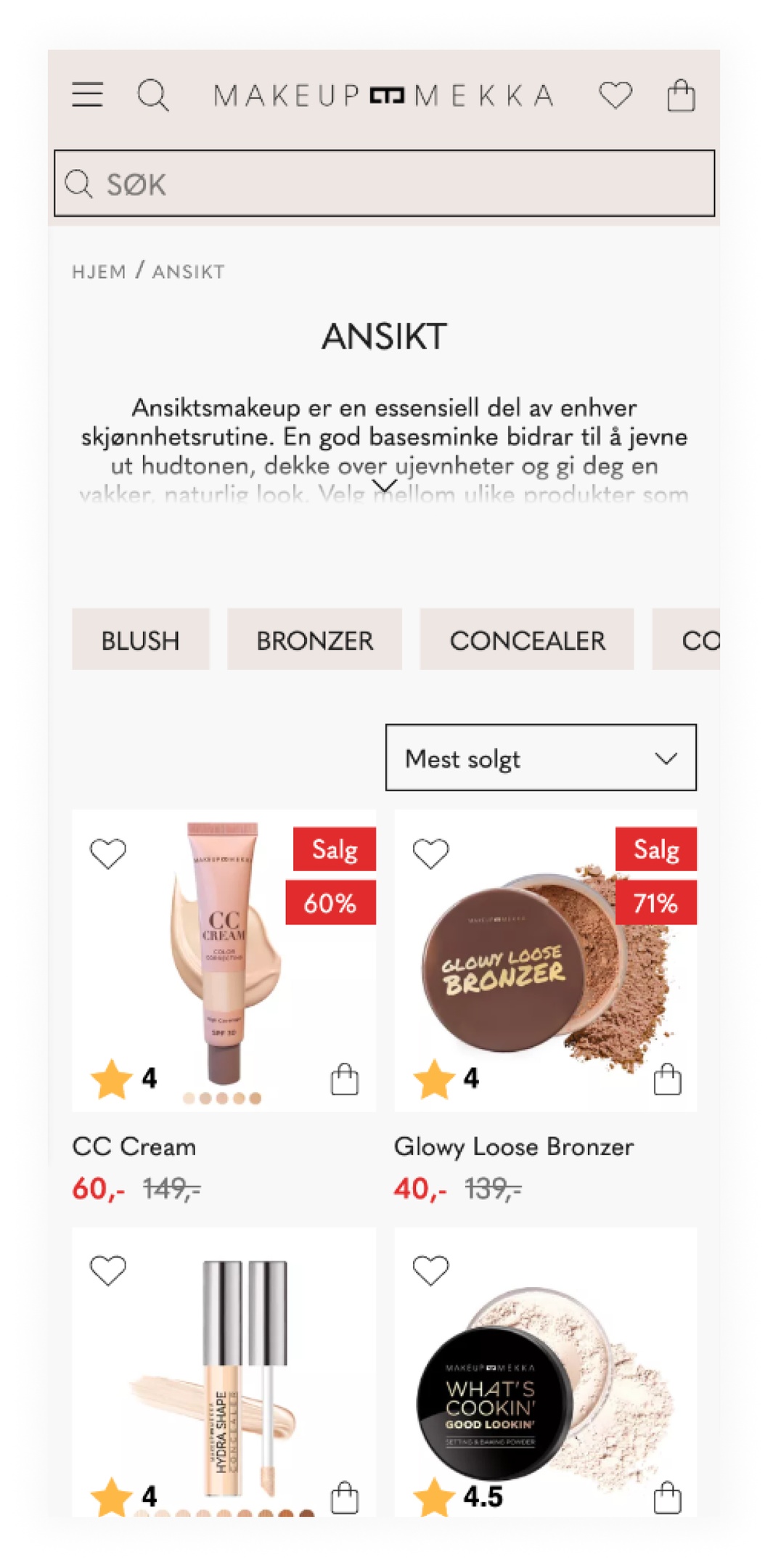773x1568 pixels.
Task: Favorite the Glowy Loose Bronzer
Action: coord(430,853)
